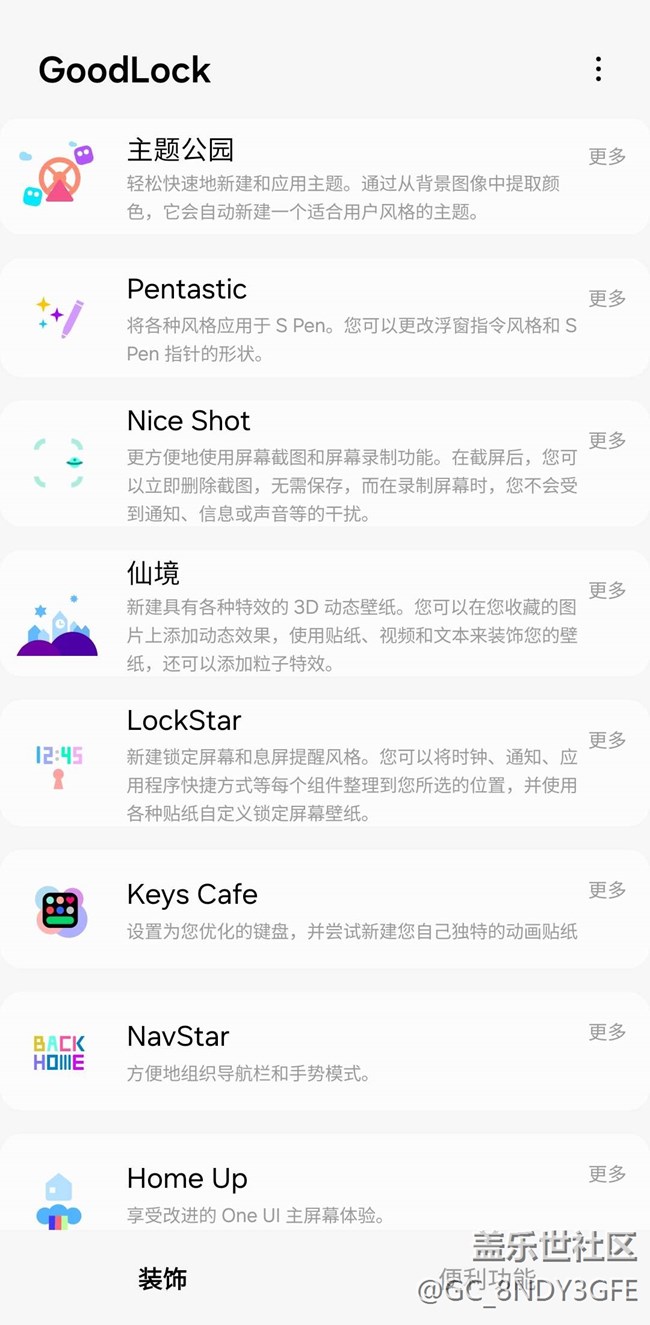Switch to the 便利功能 tab
Image resolution: width=650 pixels, height=1325 pixels.
tap(487, 1279)
